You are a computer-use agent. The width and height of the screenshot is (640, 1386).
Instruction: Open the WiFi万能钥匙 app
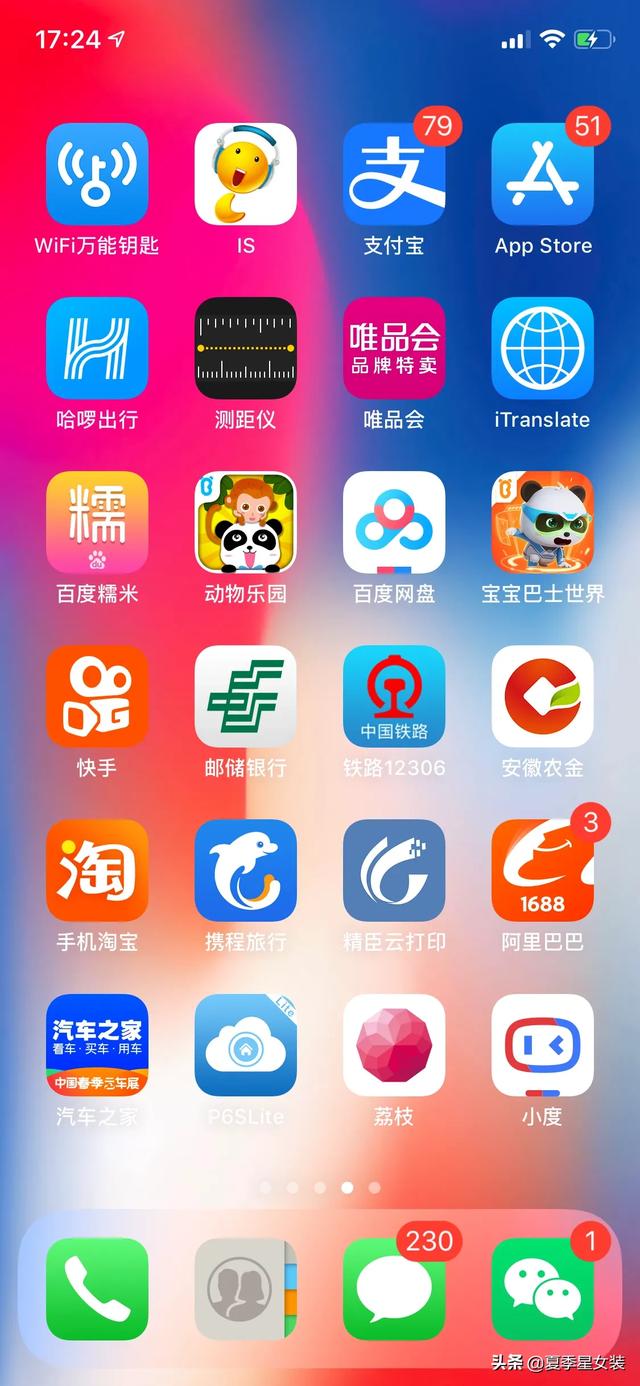(x=97, y=174)
